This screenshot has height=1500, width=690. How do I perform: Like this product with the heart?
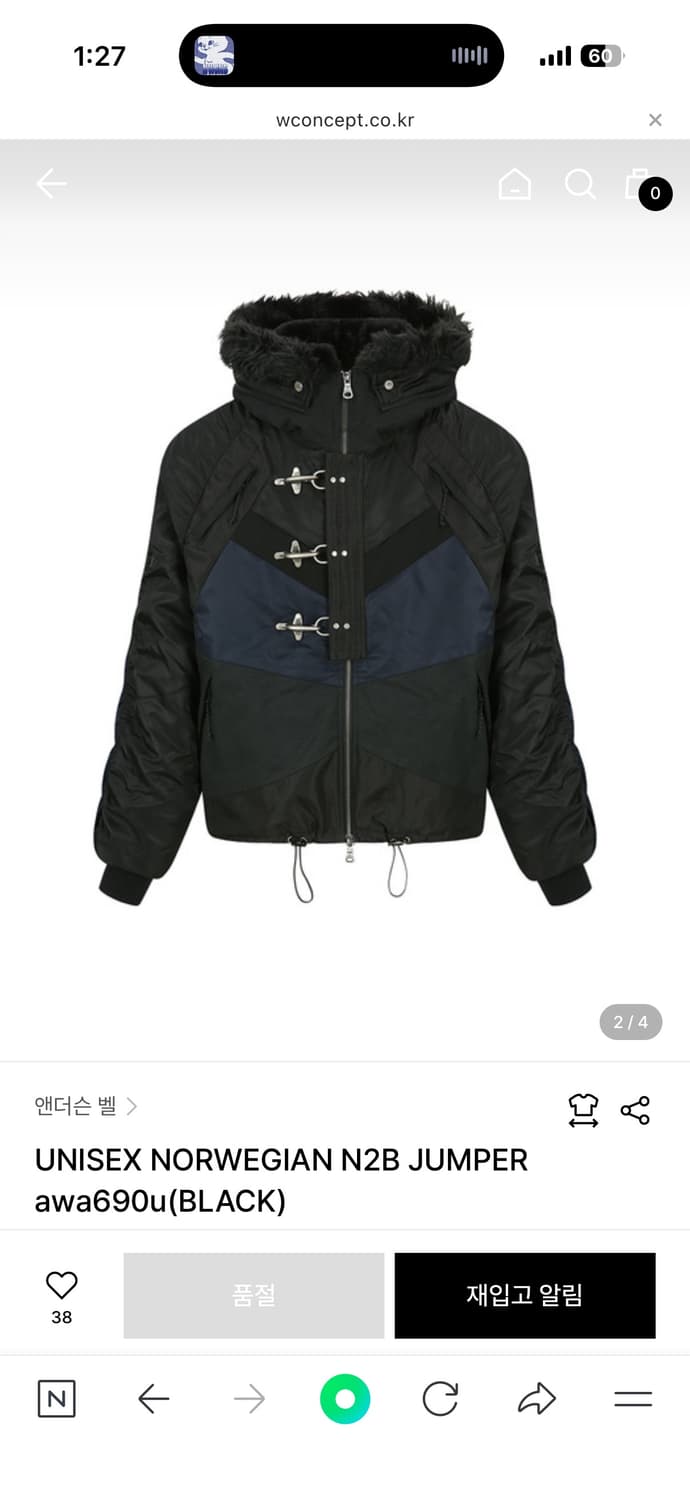(62, 1286)
